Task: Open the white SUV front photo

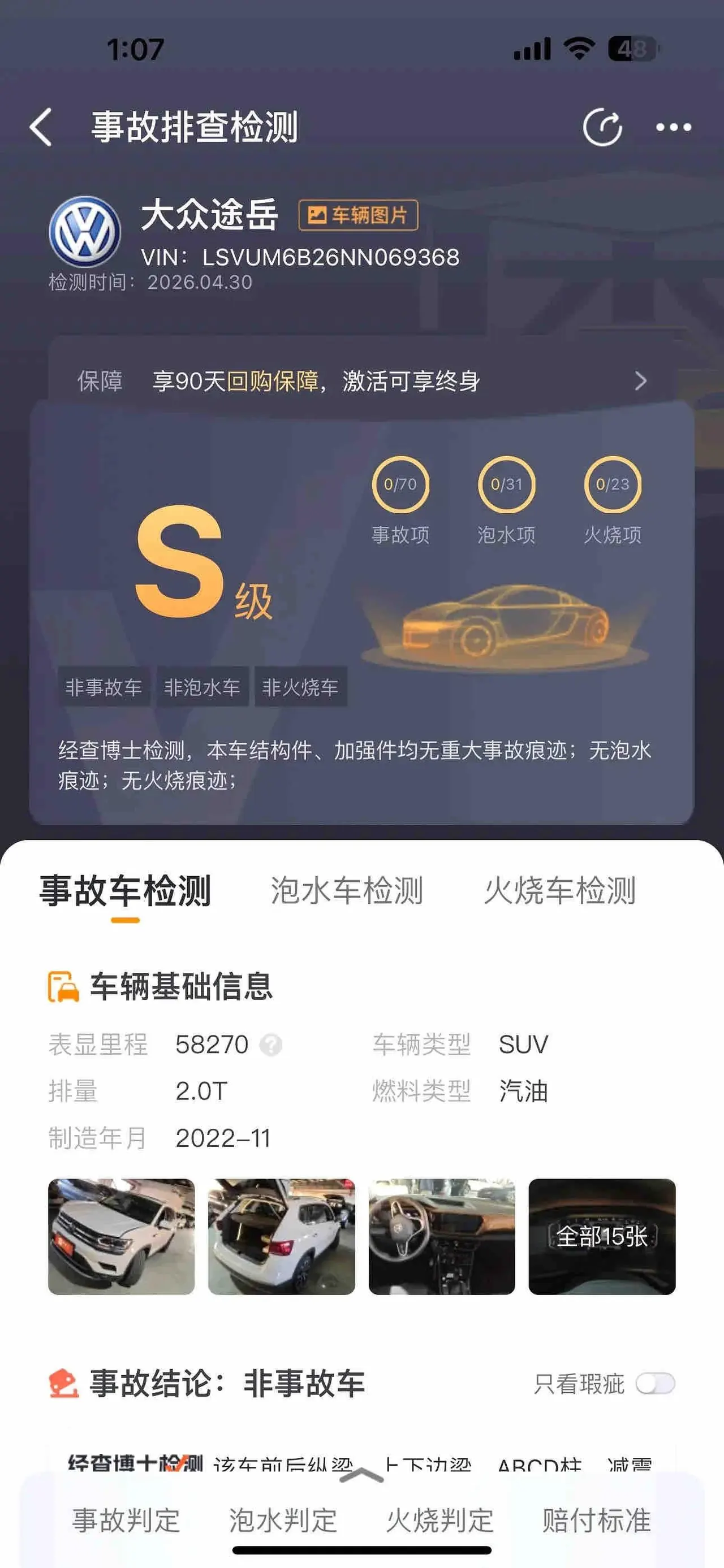Action: [x=122, y=1236]
